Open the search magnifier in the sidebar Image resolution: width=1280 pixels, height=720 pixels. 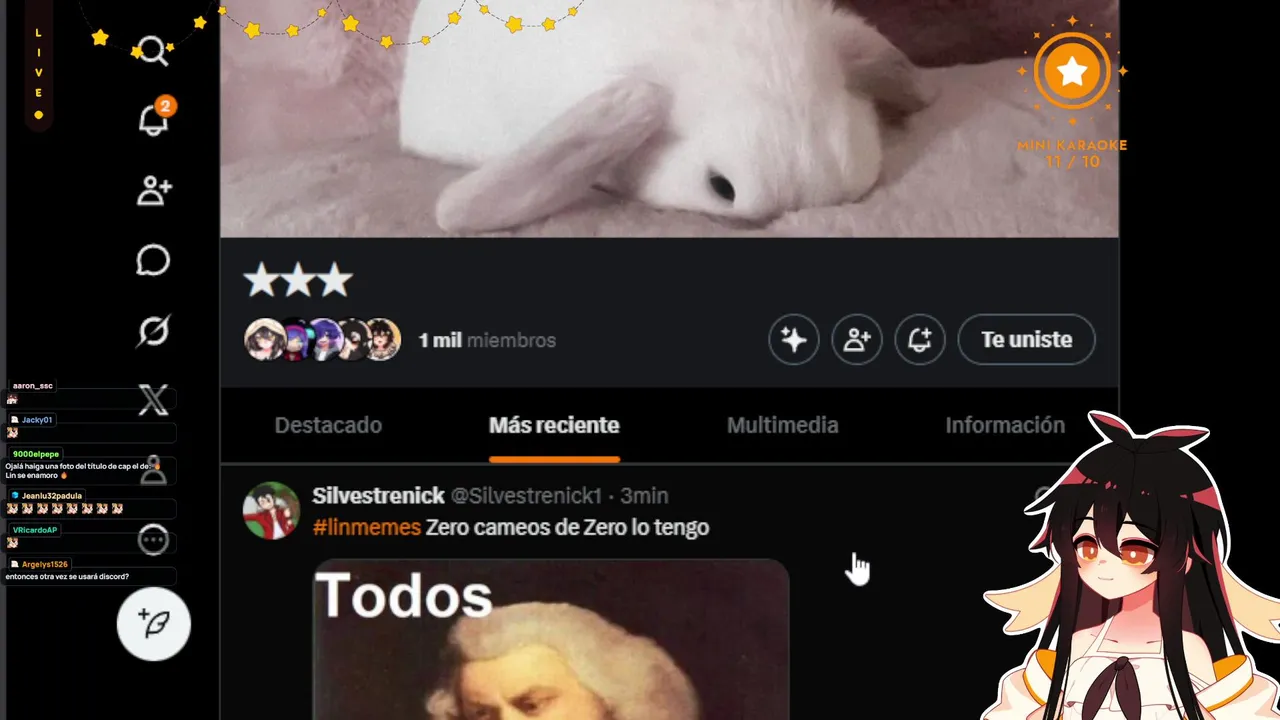point(153,49)
